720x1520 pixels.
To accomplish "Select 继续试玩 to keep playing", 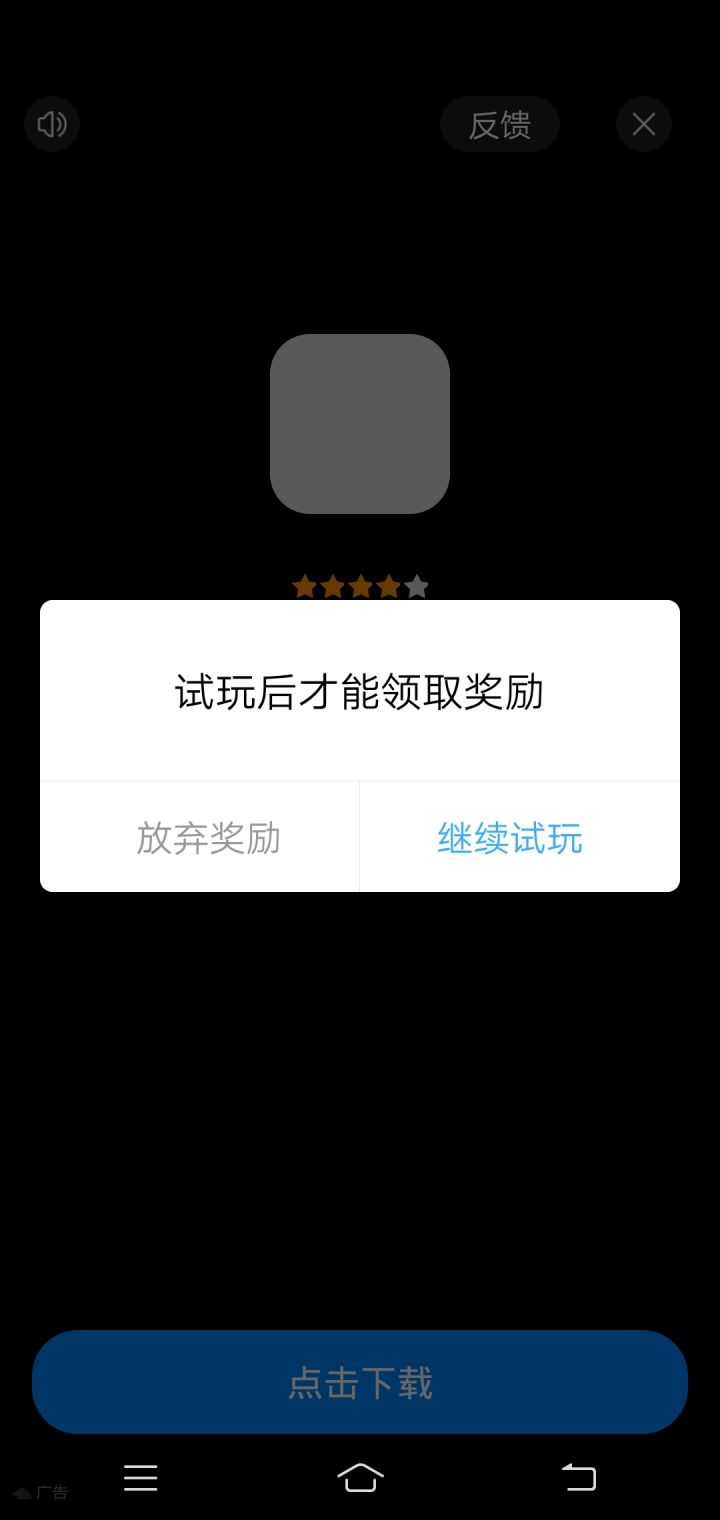I will click(508, 838).
